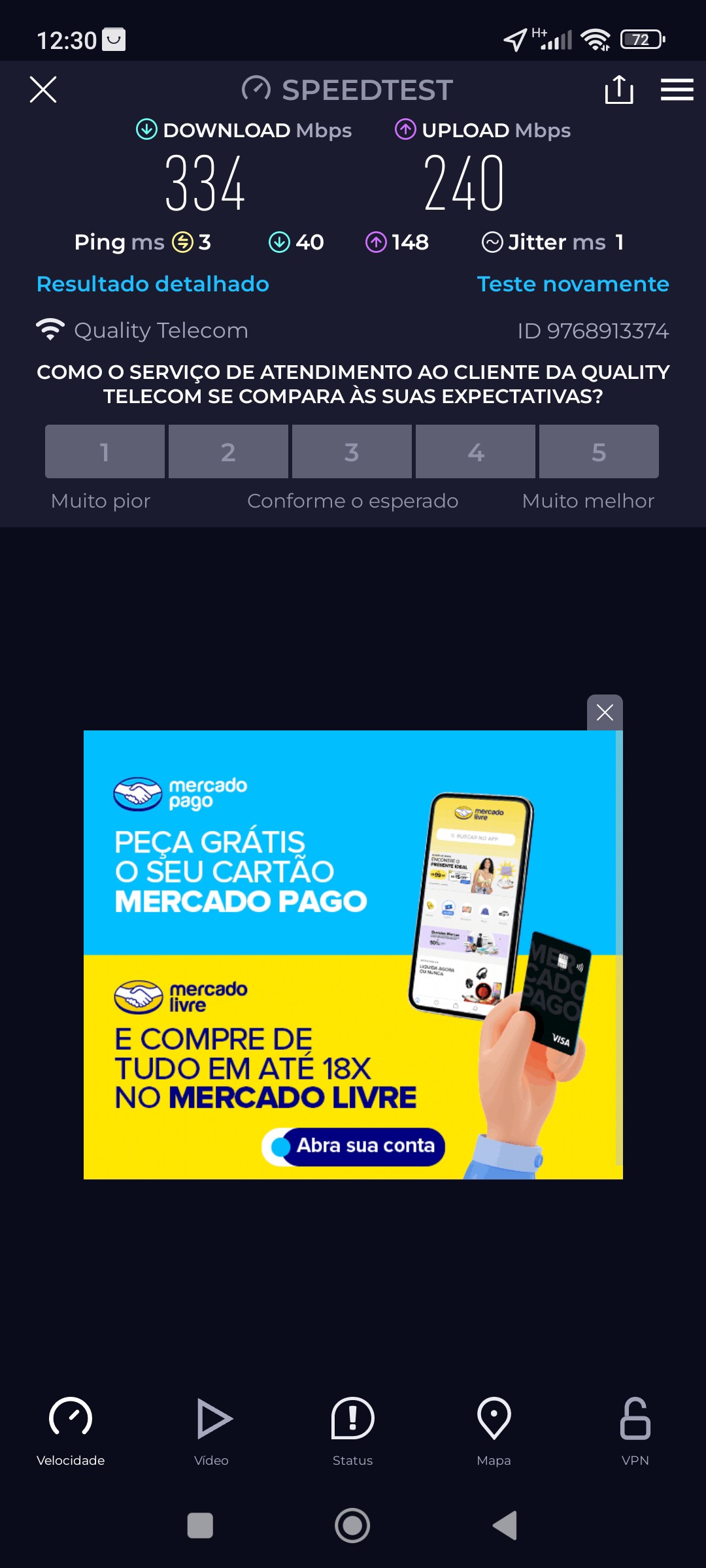Go back with the system back button

[505, 1526]
